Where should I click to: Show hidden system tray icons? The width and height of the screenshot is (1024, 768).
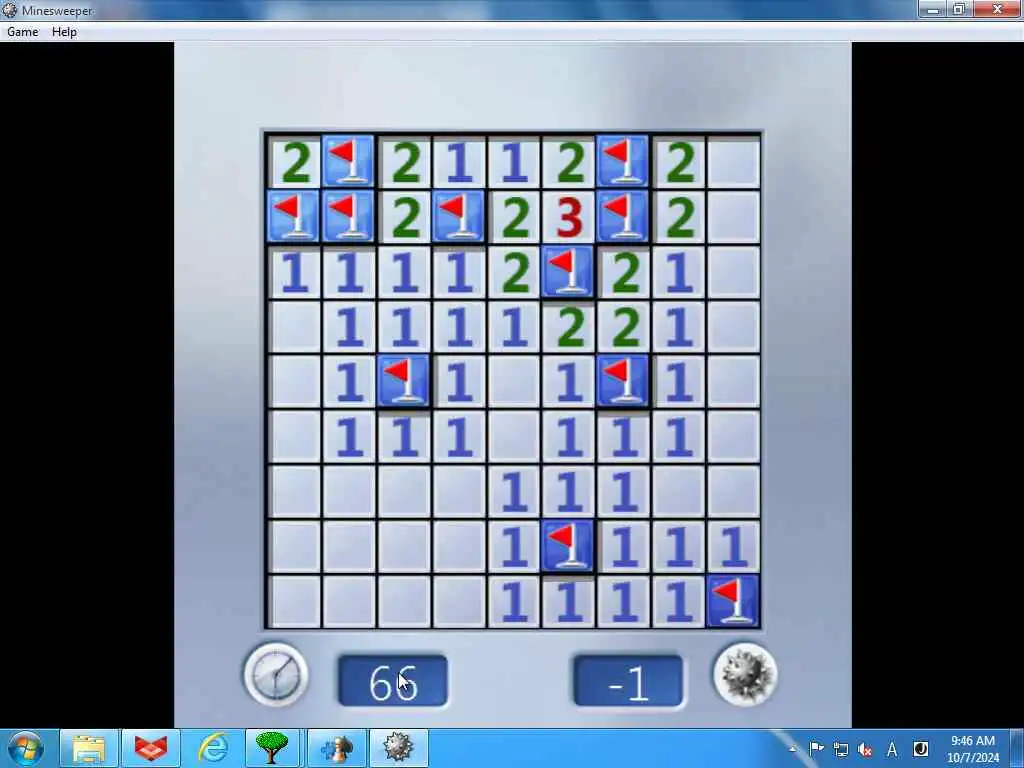click(793, 749)
